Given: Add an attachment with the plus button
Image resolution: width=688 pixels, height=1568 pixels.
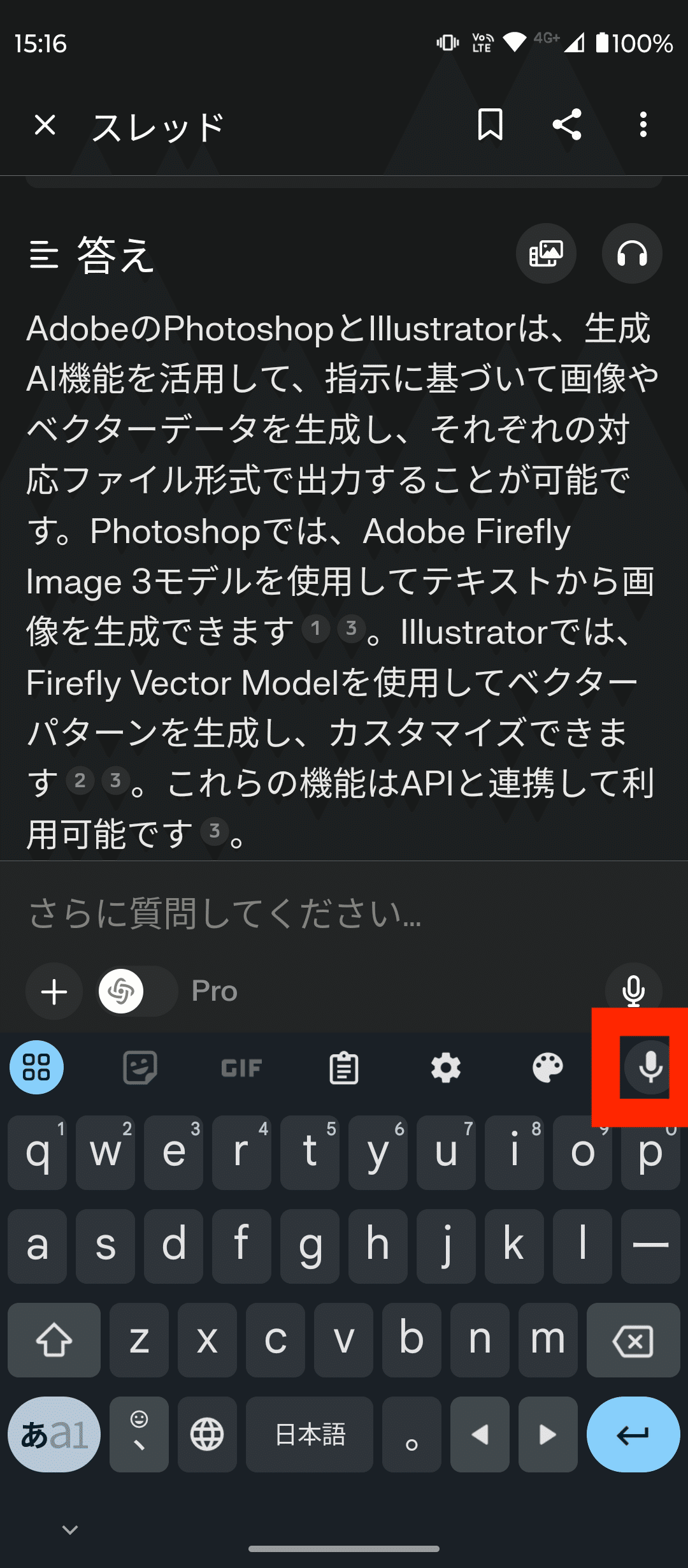Looking at the screenshot, I should coord(54,992).
